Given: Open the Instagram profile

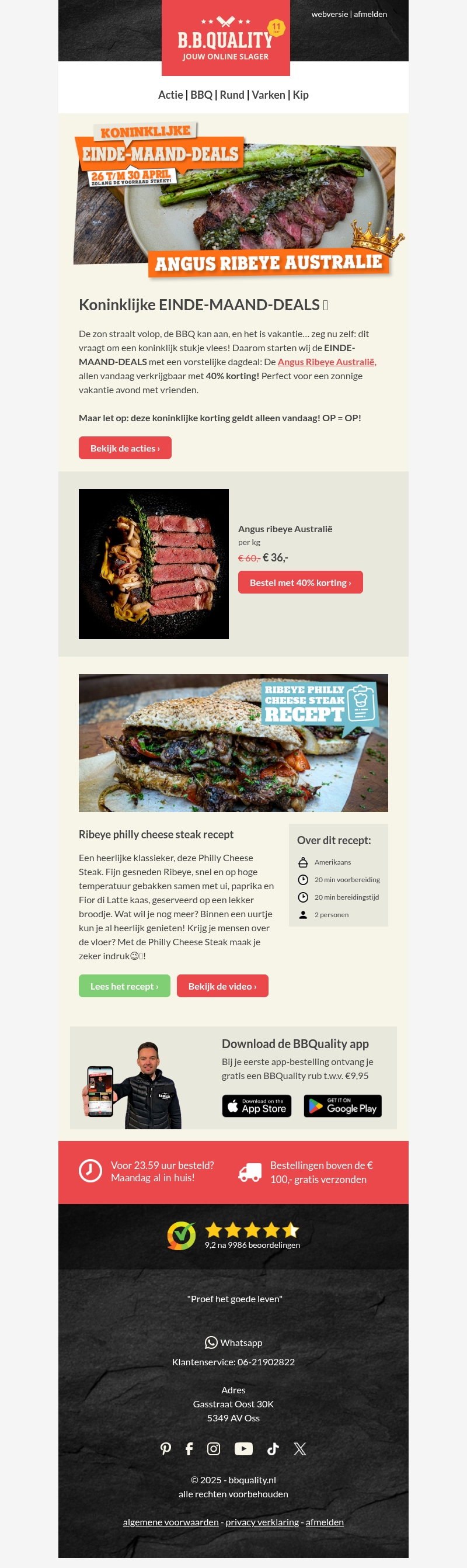Looking at the screenshot, I should tap(214, 1449).
